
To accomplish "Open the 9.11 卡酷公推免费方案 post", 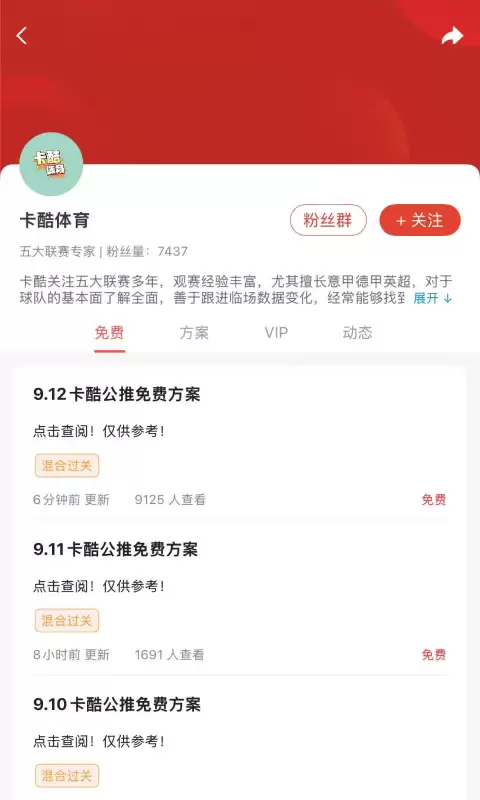I will [x=240, y=598].
